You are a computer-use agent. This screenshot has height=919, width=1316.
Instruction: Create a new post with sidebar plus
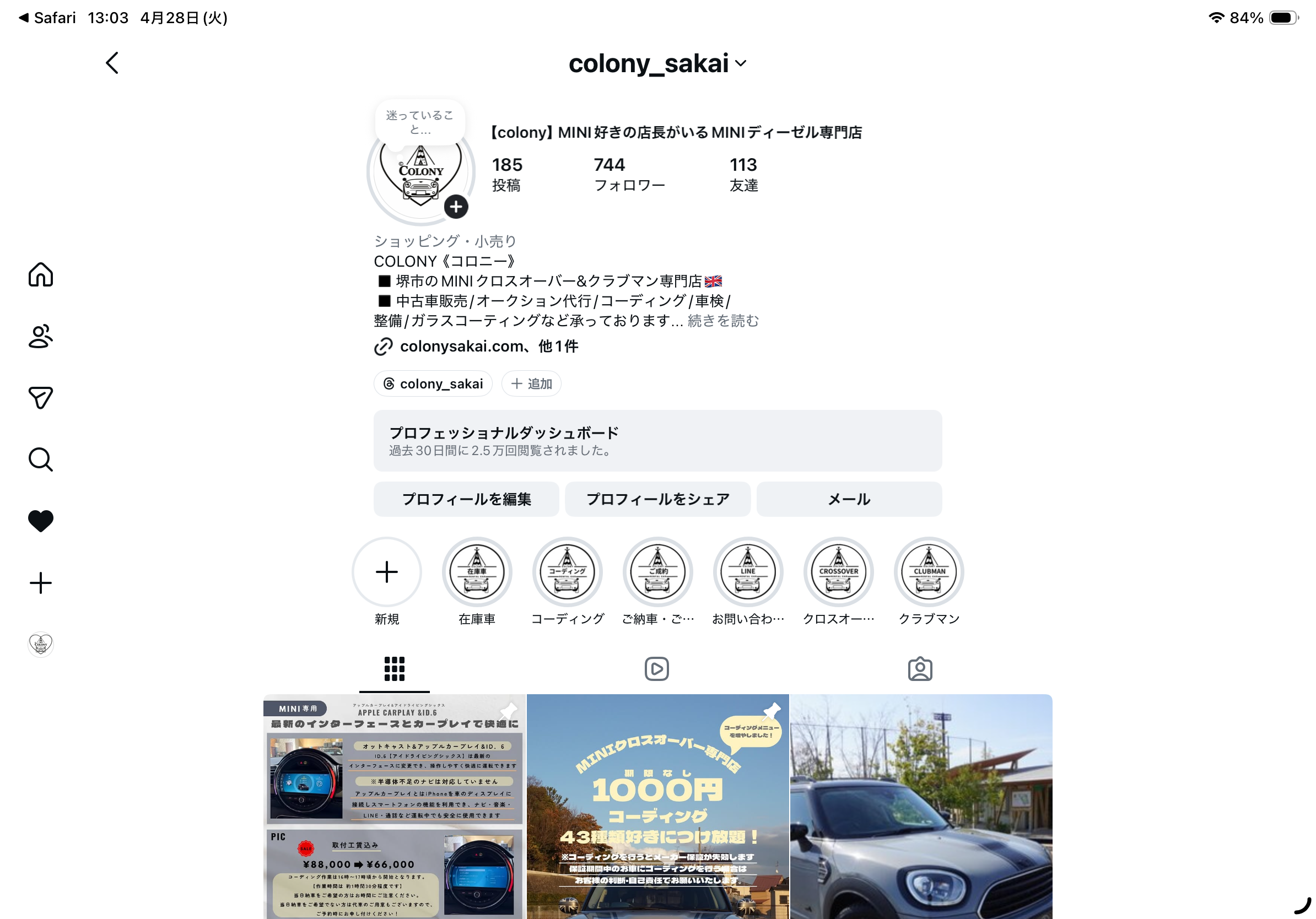pos(41,583)
